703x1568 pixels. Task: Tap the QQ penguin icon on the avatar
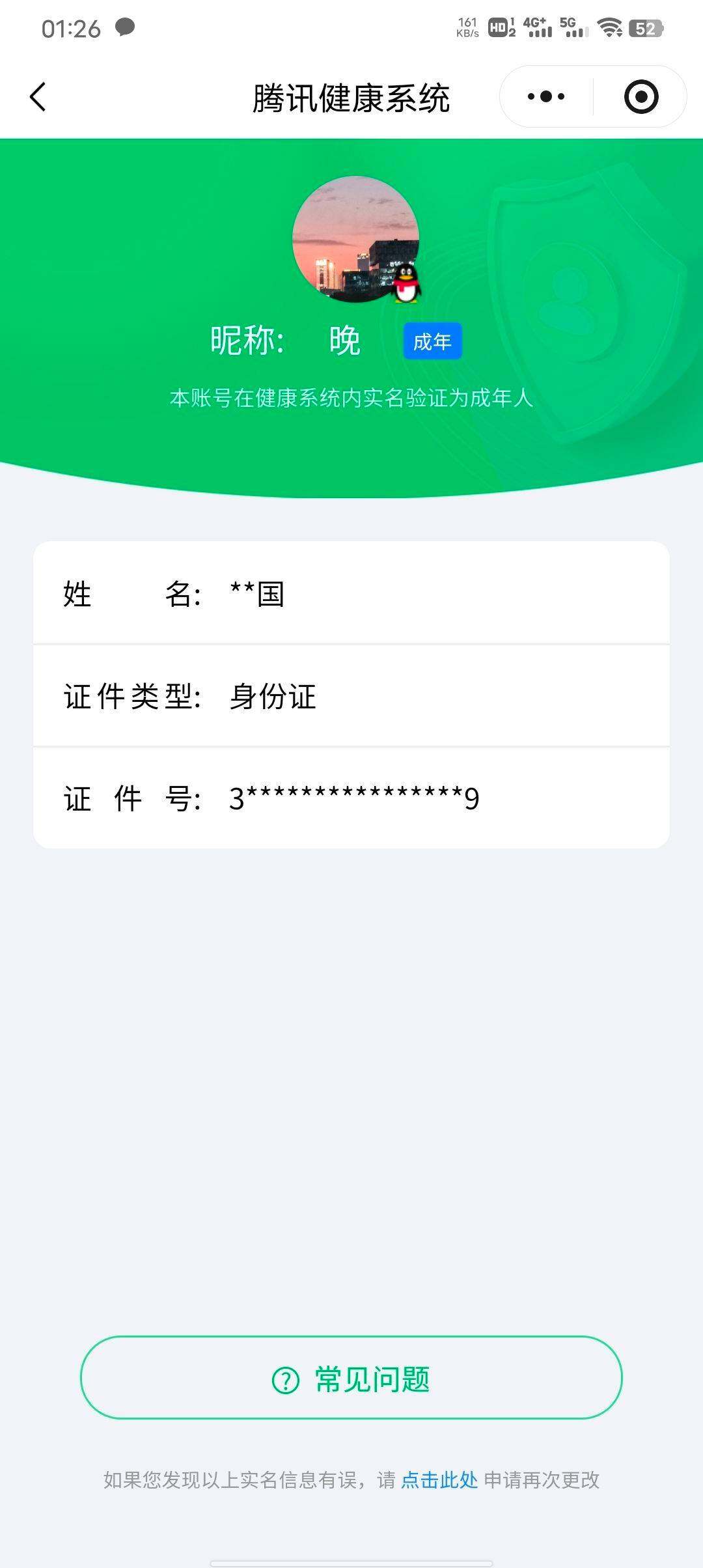407,285
